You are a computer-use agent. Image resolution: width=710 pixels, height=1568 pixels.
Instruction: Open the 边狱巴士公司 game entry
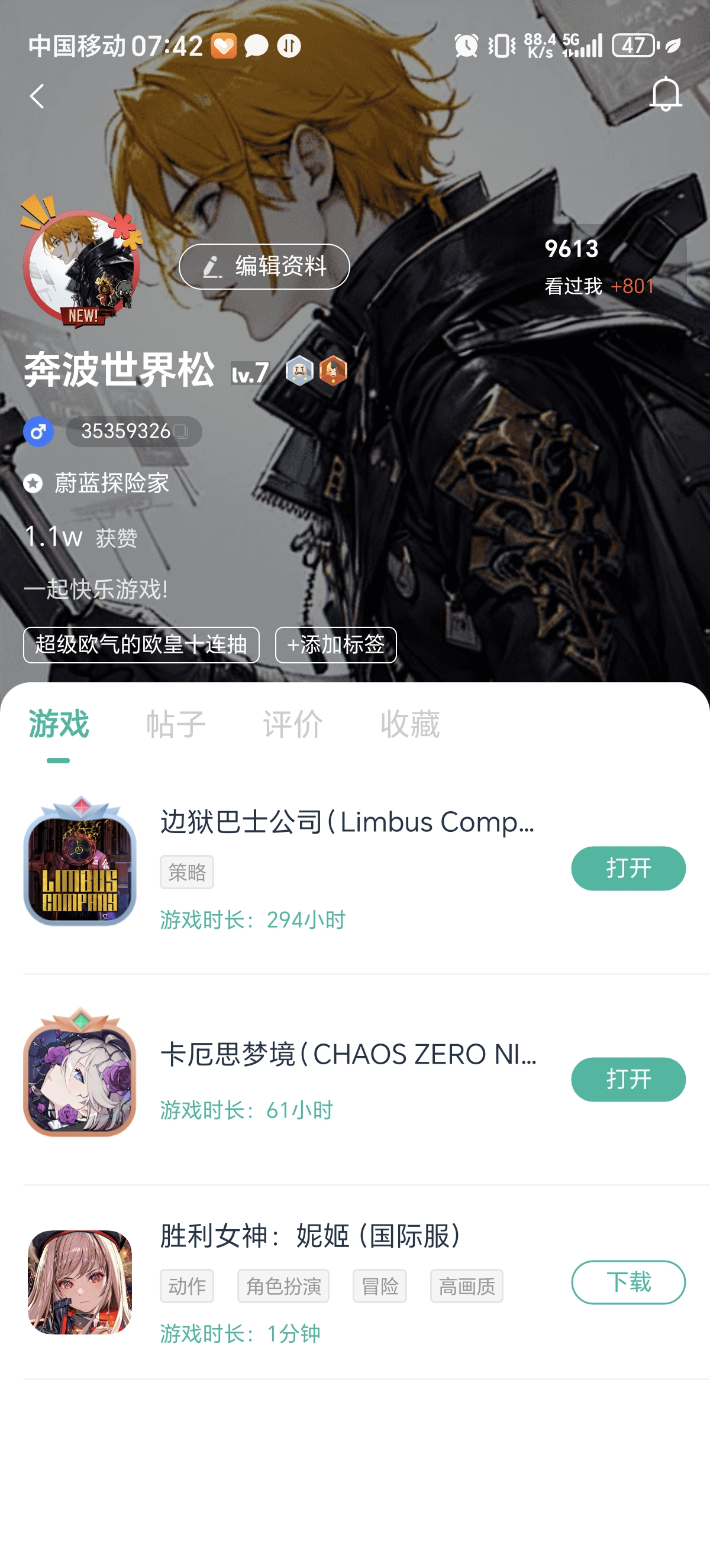pos(347,822)
